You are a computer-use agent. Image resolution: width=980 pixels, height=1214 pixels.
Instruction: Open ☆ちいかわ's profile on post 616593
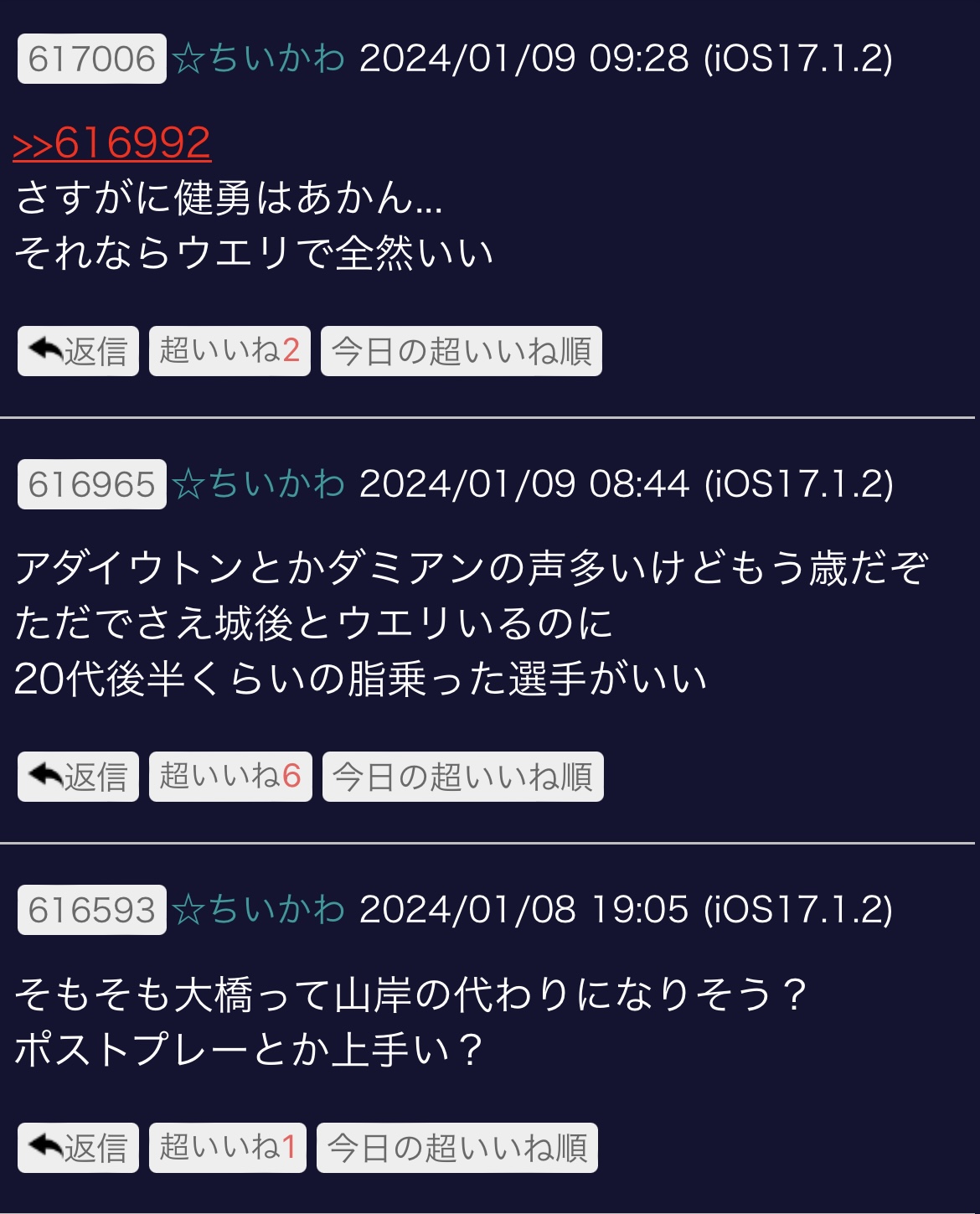[259, 910]
